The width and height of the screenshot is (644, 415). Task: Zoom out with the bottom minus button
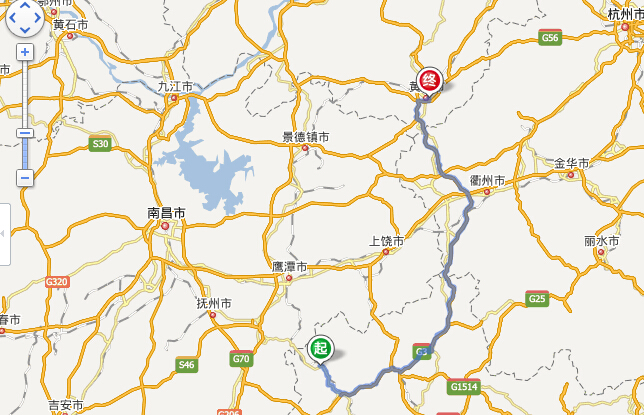point(25,177)
